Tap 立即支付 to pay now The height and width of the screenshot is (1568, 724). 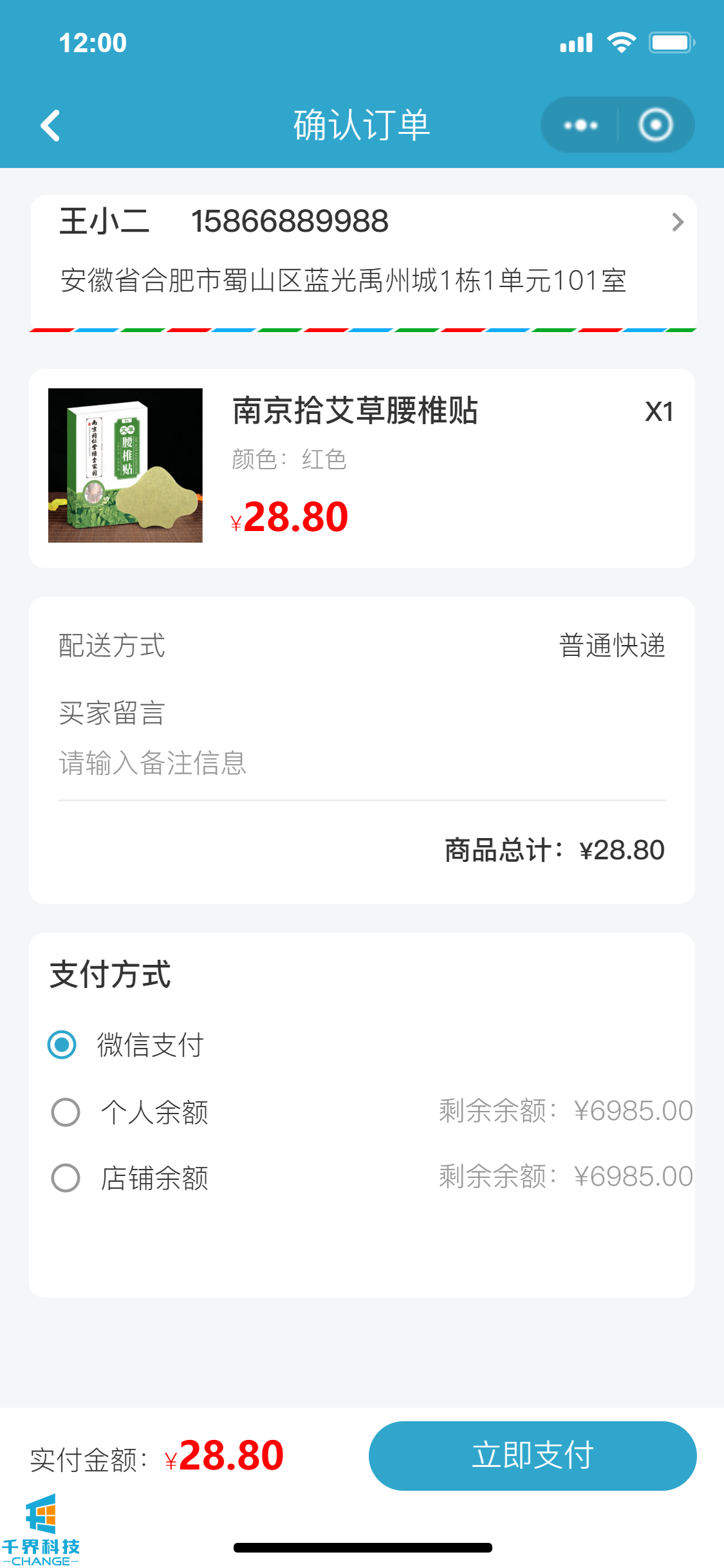click(x=532, y=1455)
